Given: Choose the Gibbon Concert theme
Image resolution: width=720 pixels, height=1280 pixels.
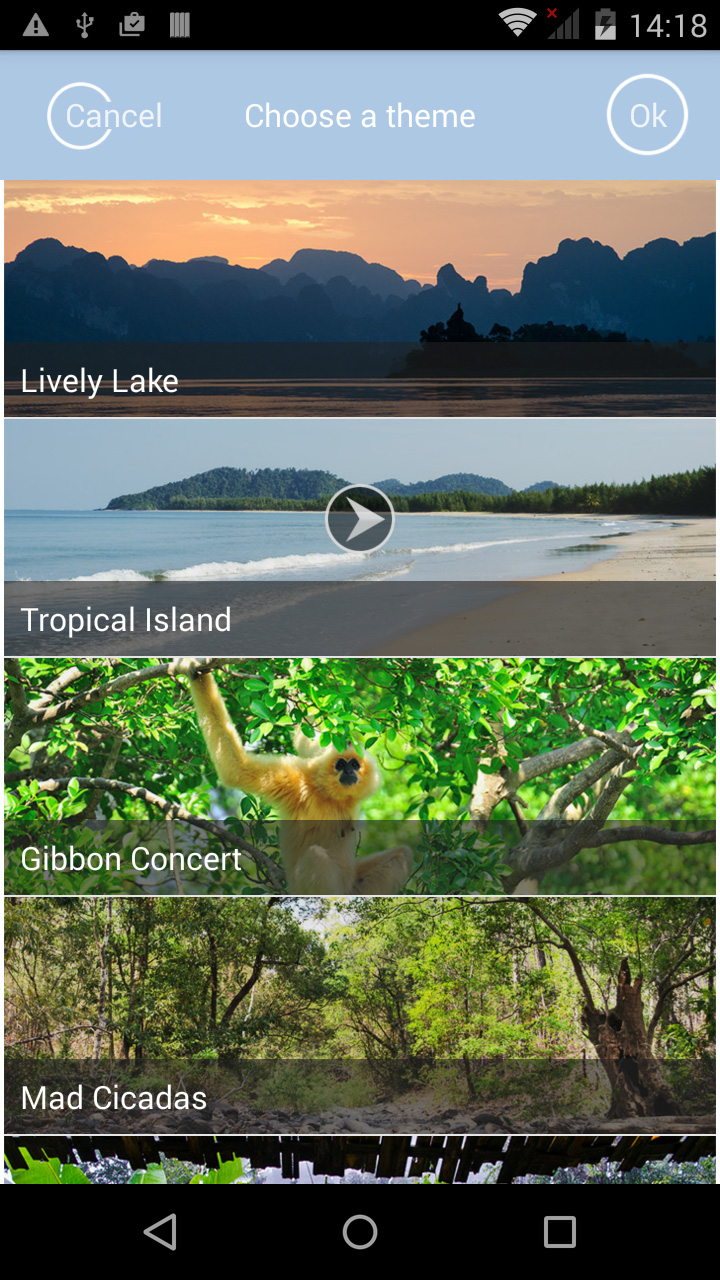Looking at the screenshot, I should pyautogui.click(x=360, y=776).
